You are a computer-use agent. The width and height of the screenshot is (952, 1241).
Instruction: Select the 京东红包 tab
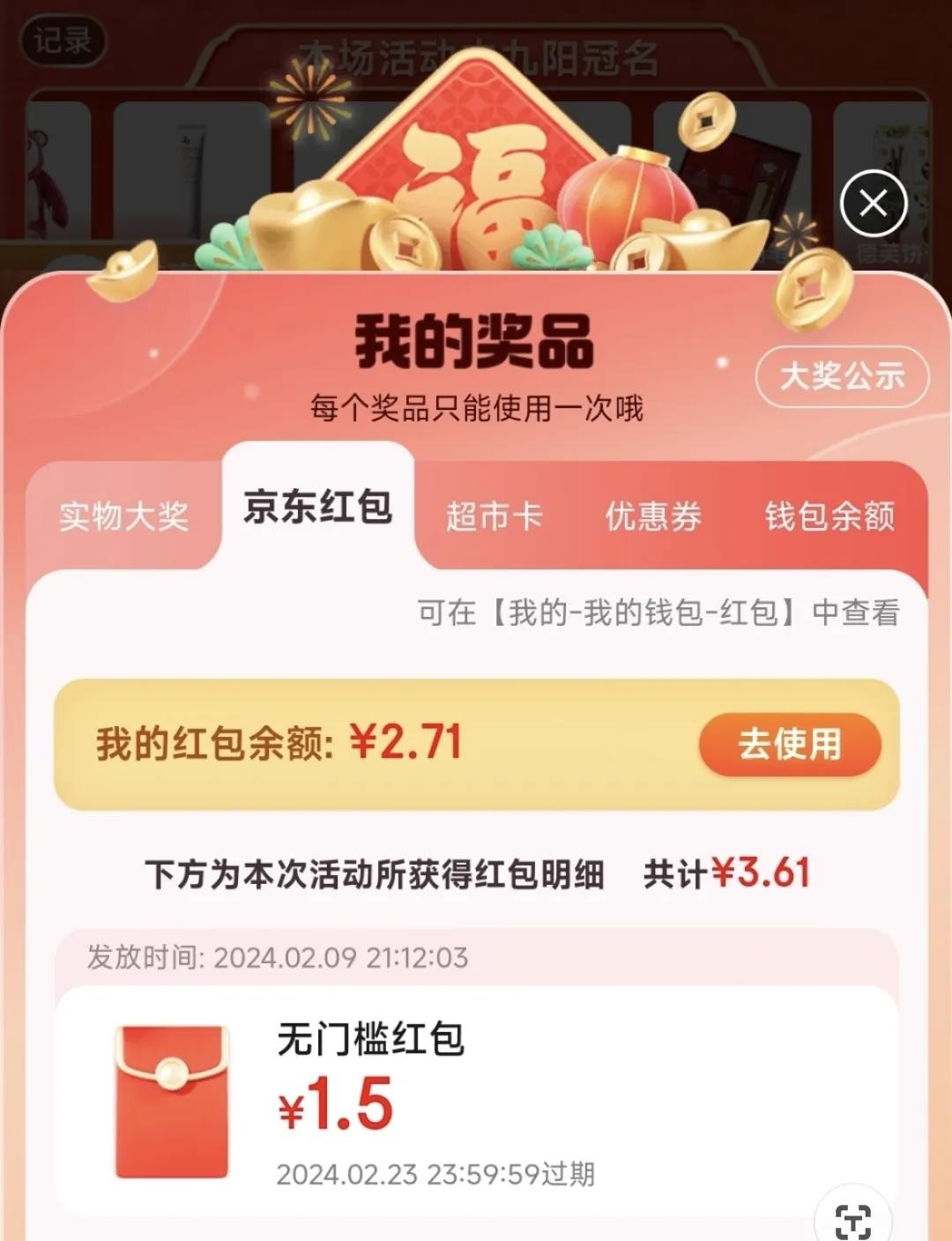(317, 508)
